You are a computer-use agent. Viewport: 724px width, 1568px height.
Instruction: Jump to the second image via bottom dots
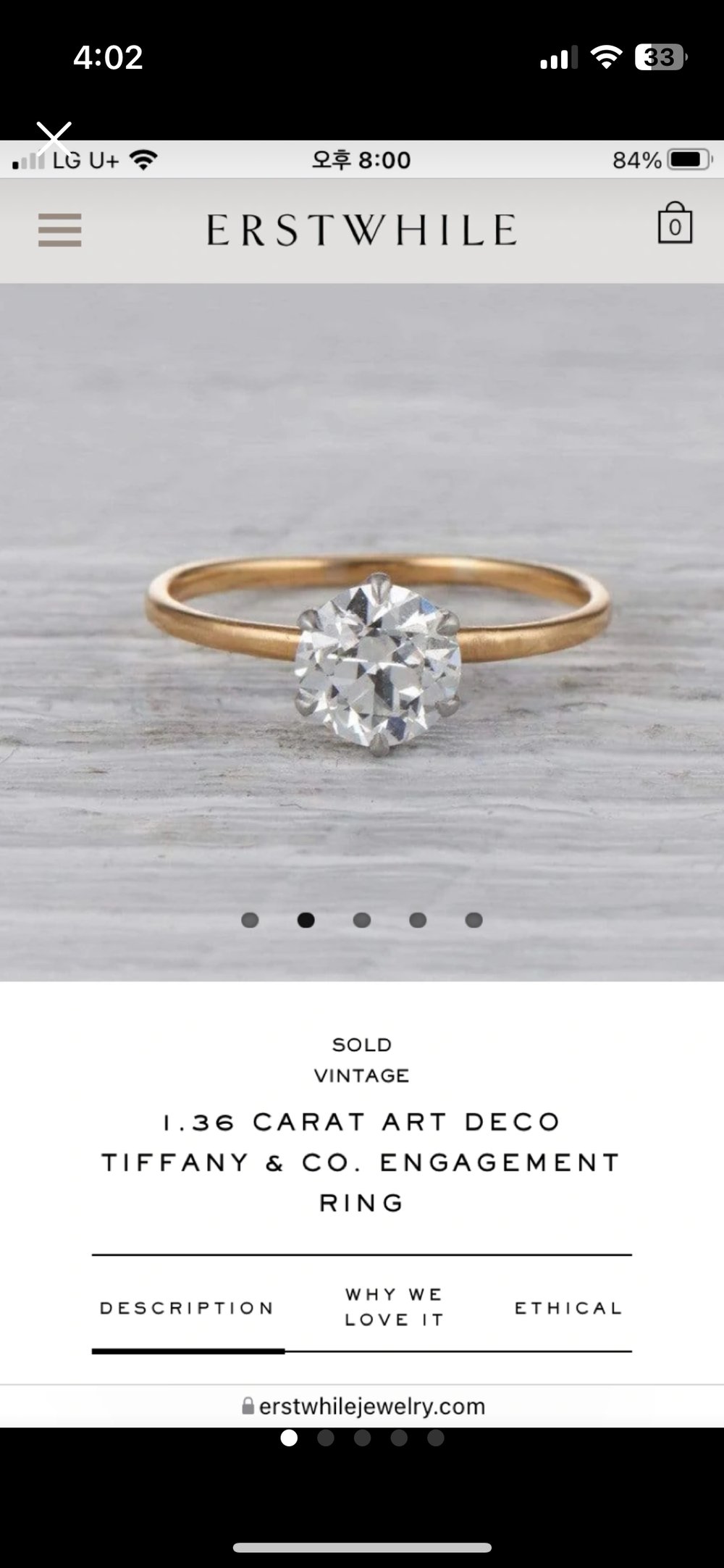click(326, 1438)
